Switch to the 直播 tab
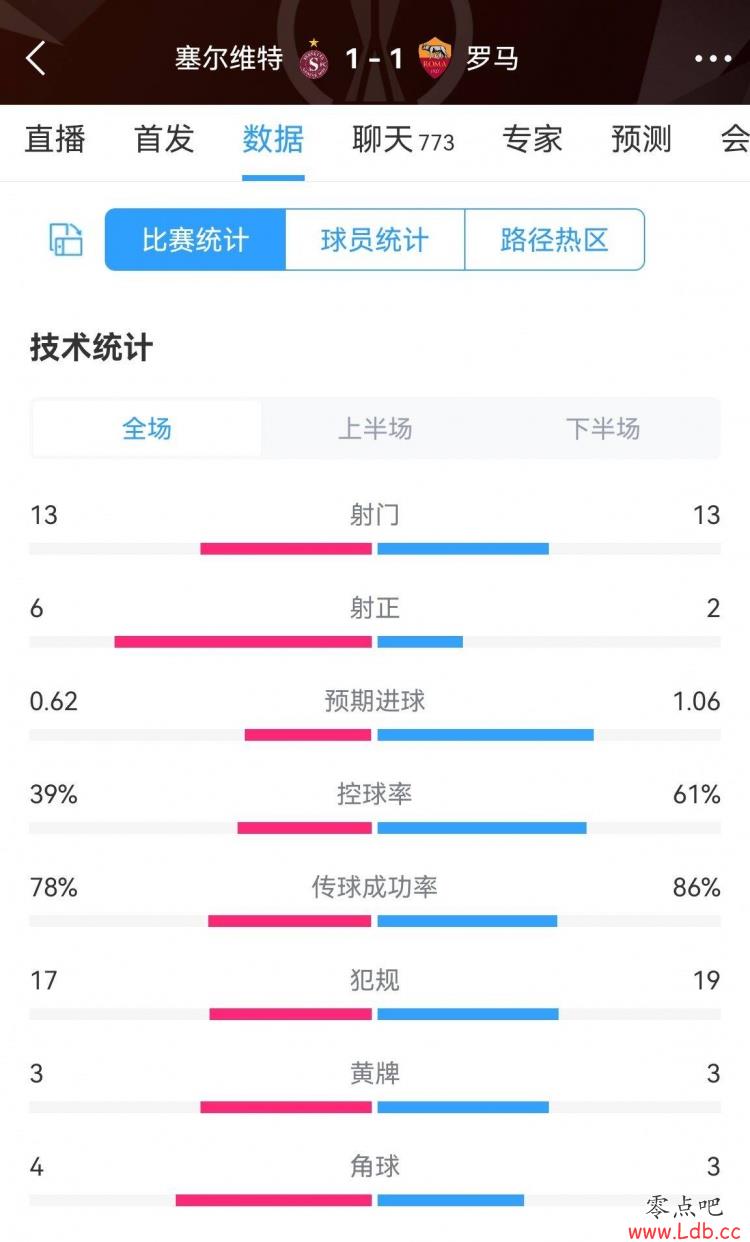The image size is (750, 1242). (x=55, y=139)
